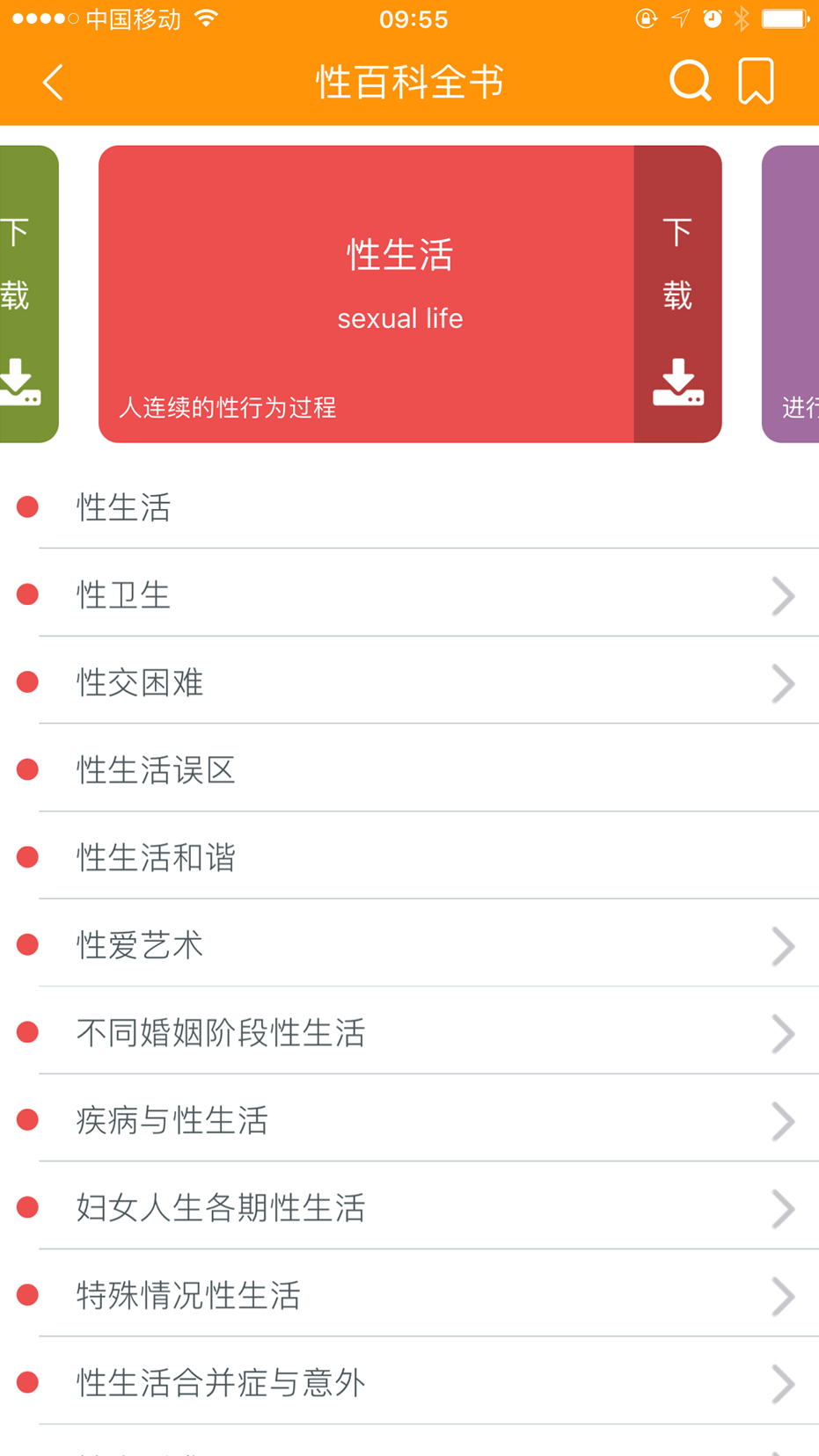
Task: Open the 性生活和谐 row
Action: [409, 857]
